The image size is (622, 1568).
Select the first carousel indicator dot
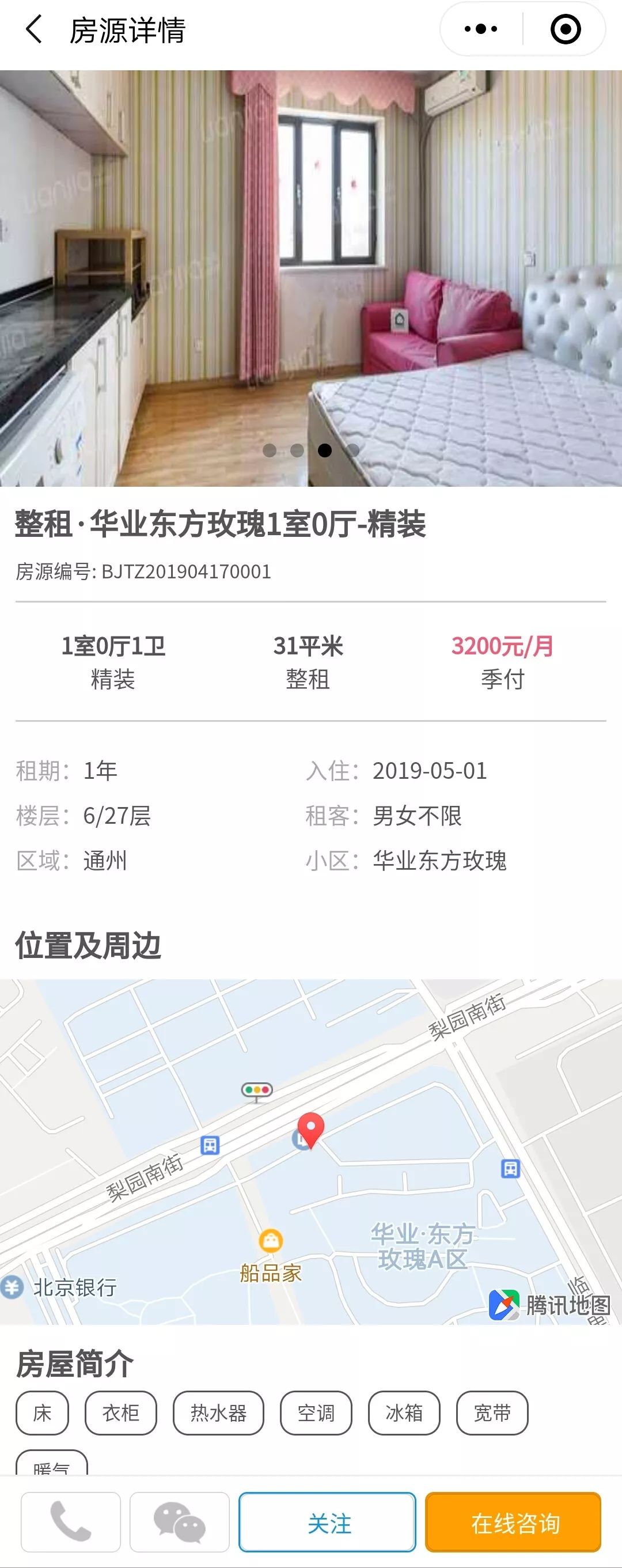point(270,452)
